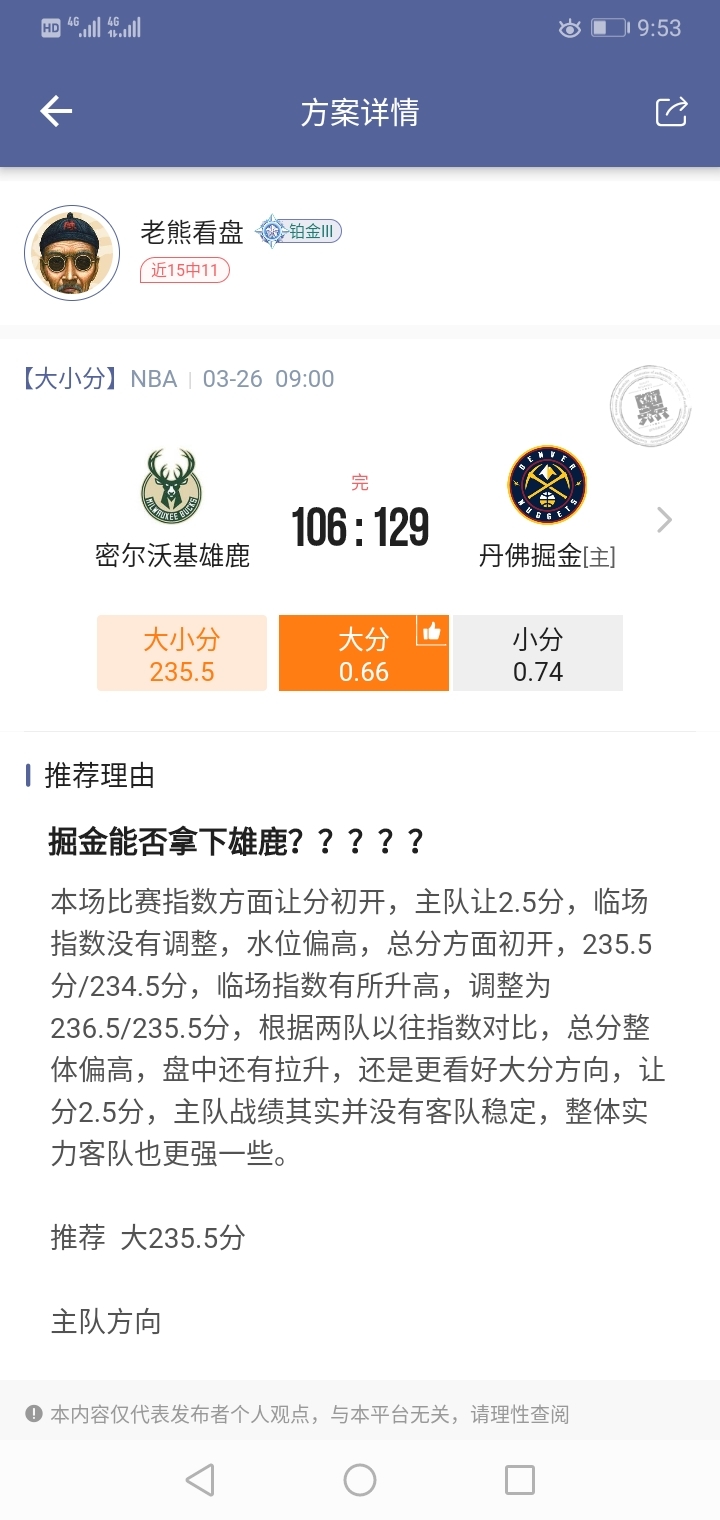Share this plan via the share icon
The height and width of the screenshot is (1520, 720).
671,112
